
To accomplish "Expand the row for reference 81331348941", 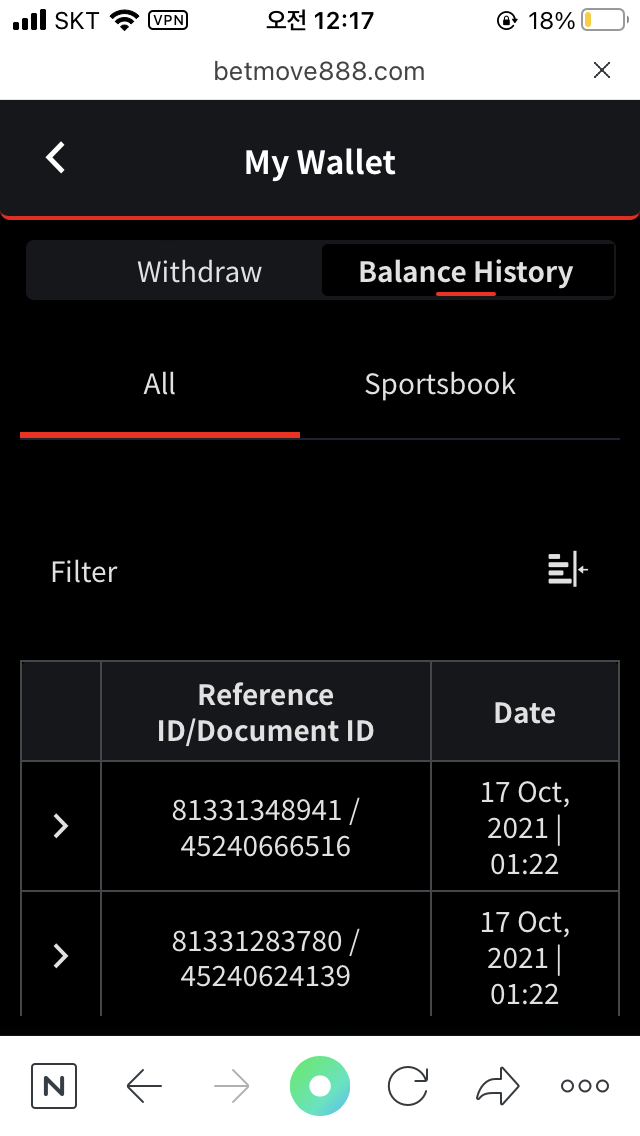I will pos(61,825).
